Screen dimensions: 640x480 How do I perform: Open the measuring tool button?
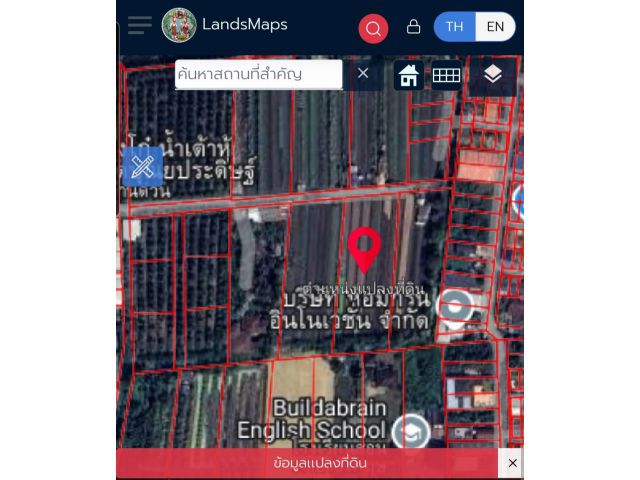pos(142,166)
